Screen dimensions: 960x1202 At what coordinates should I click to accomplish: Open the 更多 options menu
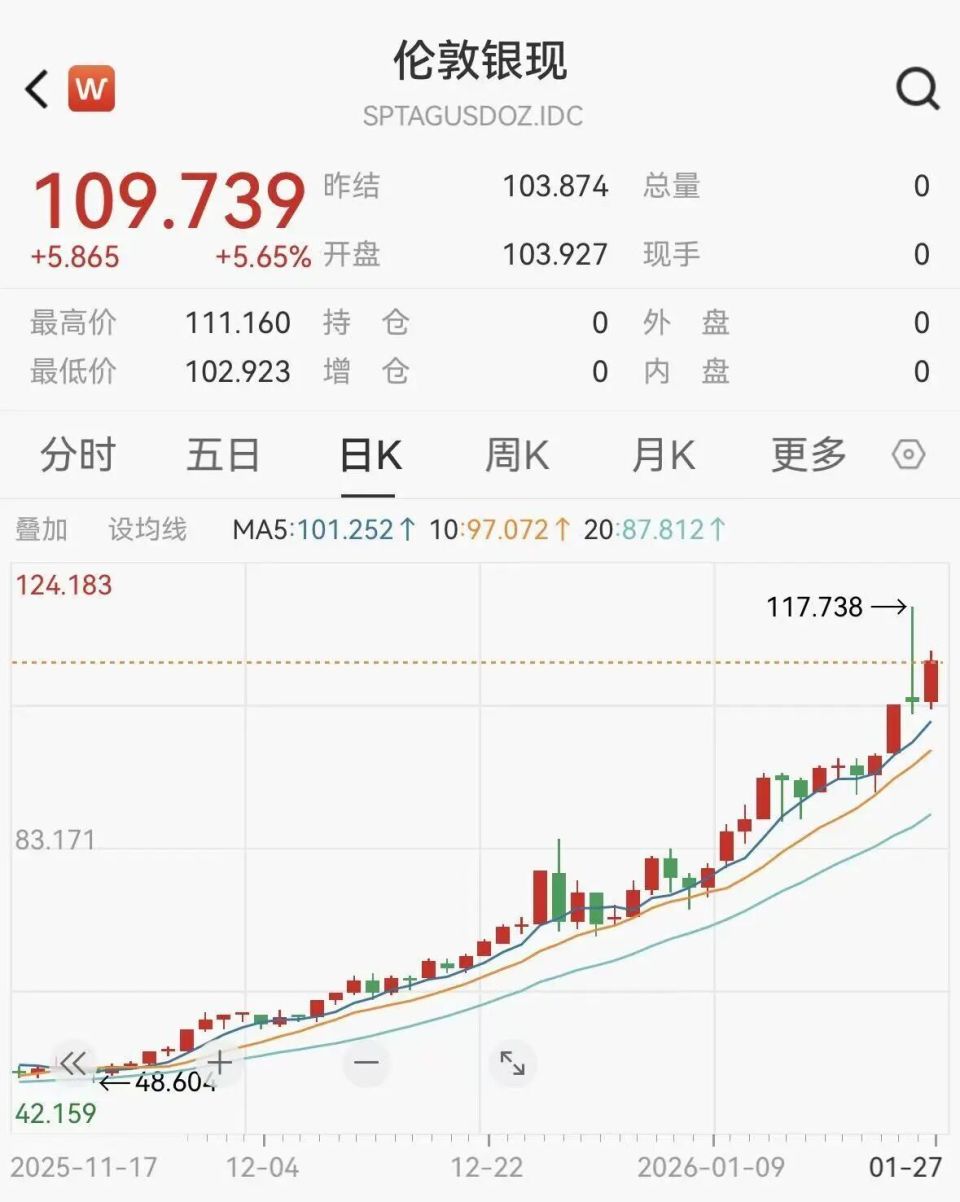click(808, 454)
